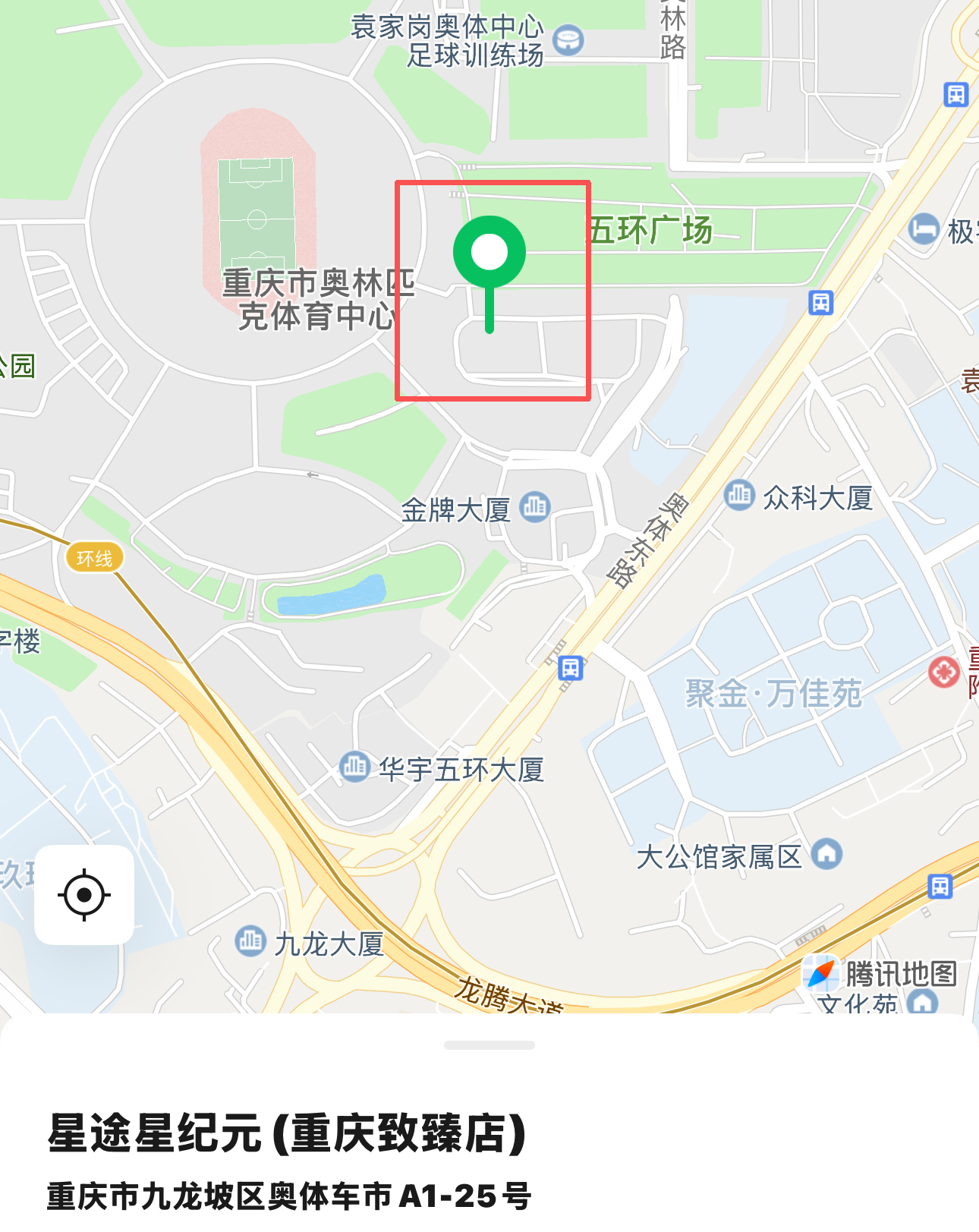
Task: Select 九龙大厦 point on map
Action: click(x=250, y=941)
